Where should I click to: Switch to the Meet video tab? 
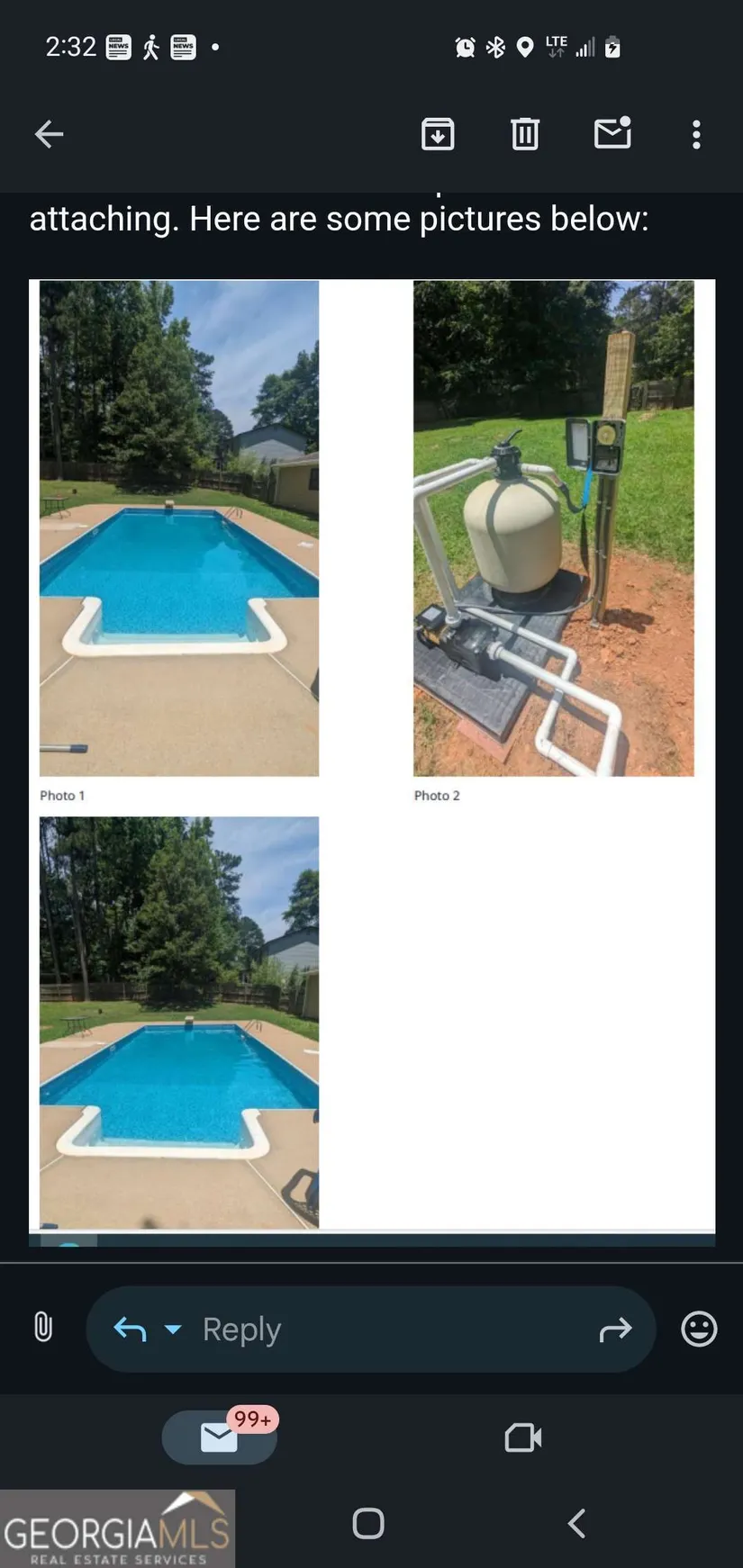point(523,1437)
